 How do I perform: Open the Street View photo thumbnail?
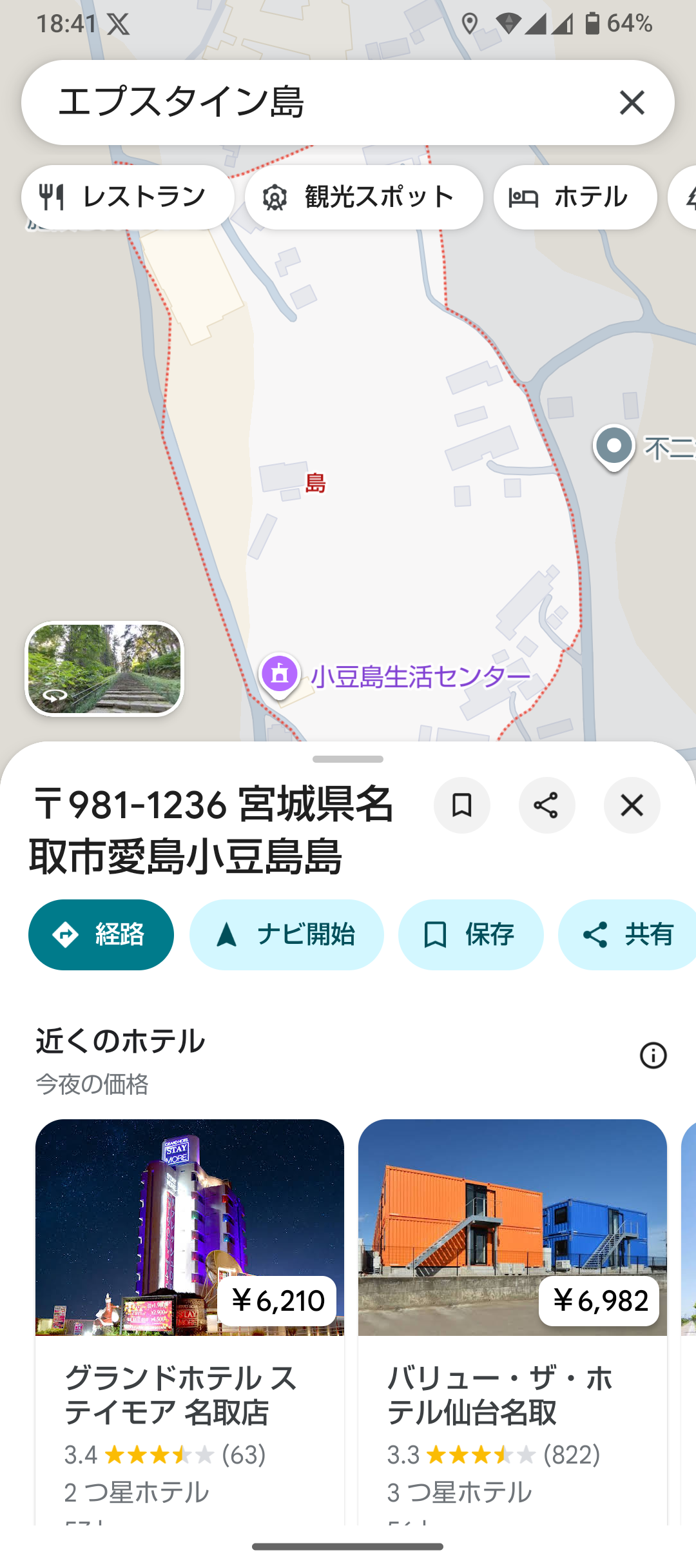(x=104, y=669)
